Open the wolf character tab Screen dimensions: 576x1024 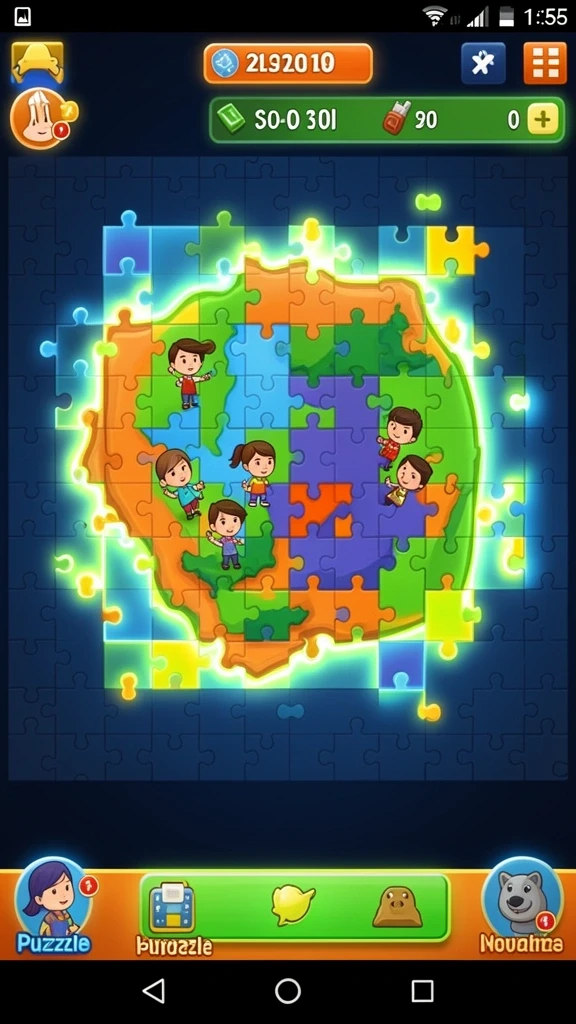[x=522, y=906]
